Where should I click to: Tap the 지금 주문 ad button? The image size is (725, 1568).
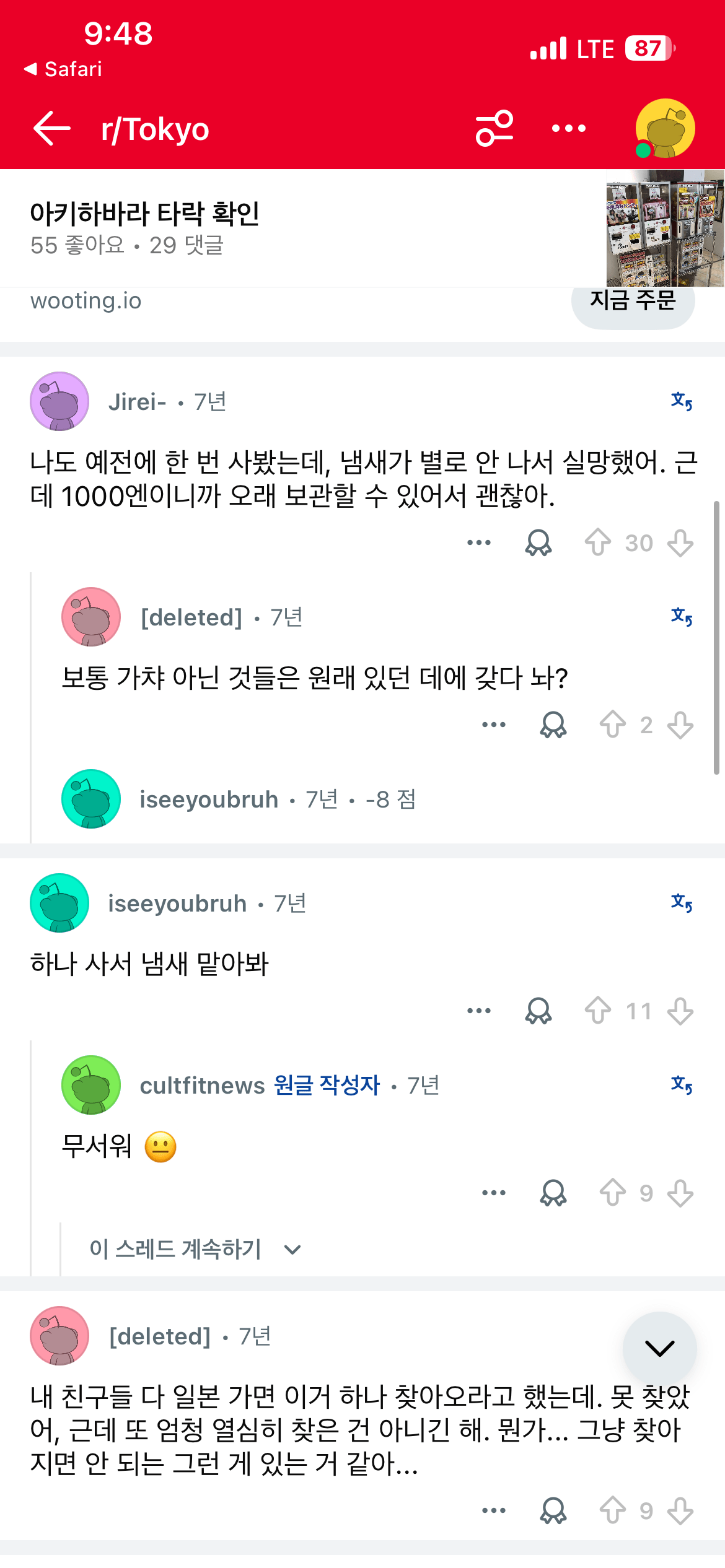(632, 302)
